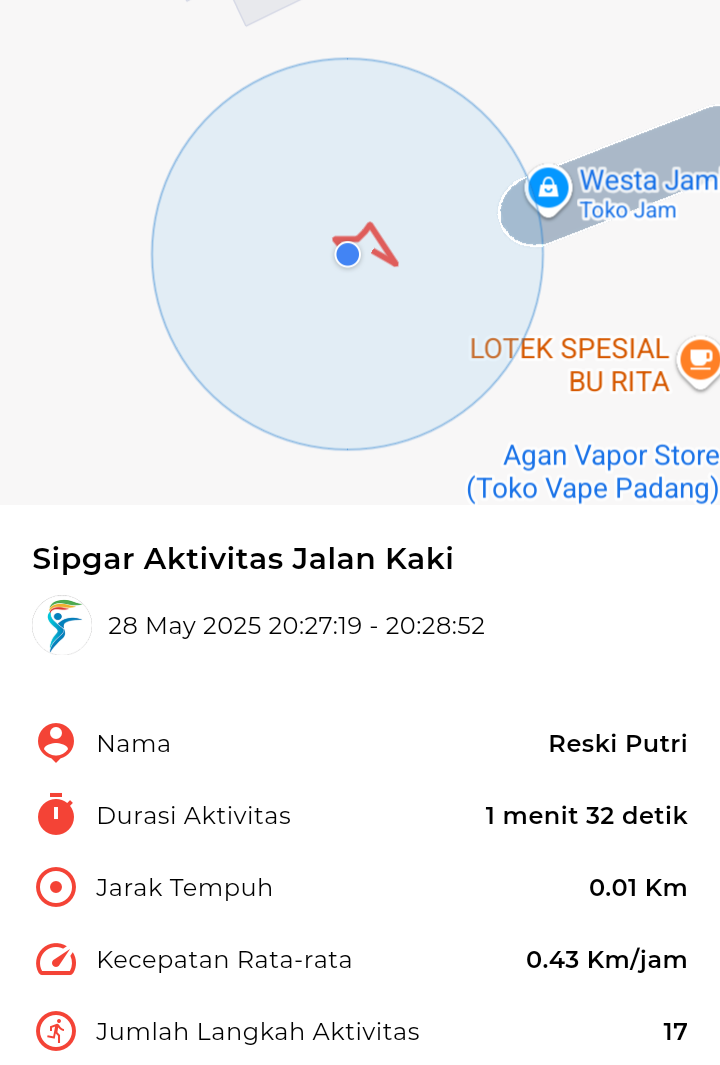Click the 0.01 Km distance value
The width and height of the screenshot is (720, 1065).
[x=638, y=887]
